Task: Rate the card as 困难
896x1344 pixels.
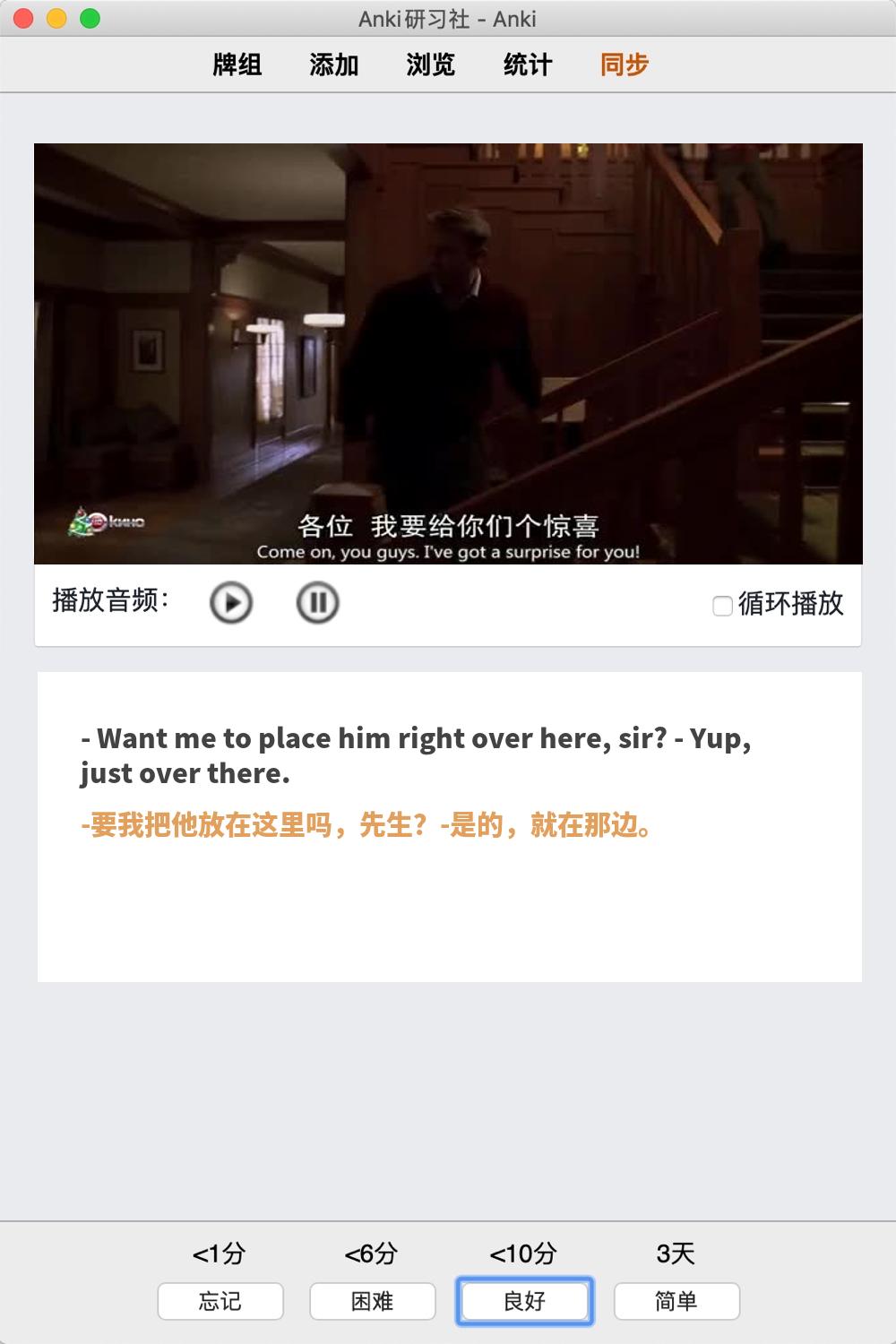Action: pos(373,1301)
